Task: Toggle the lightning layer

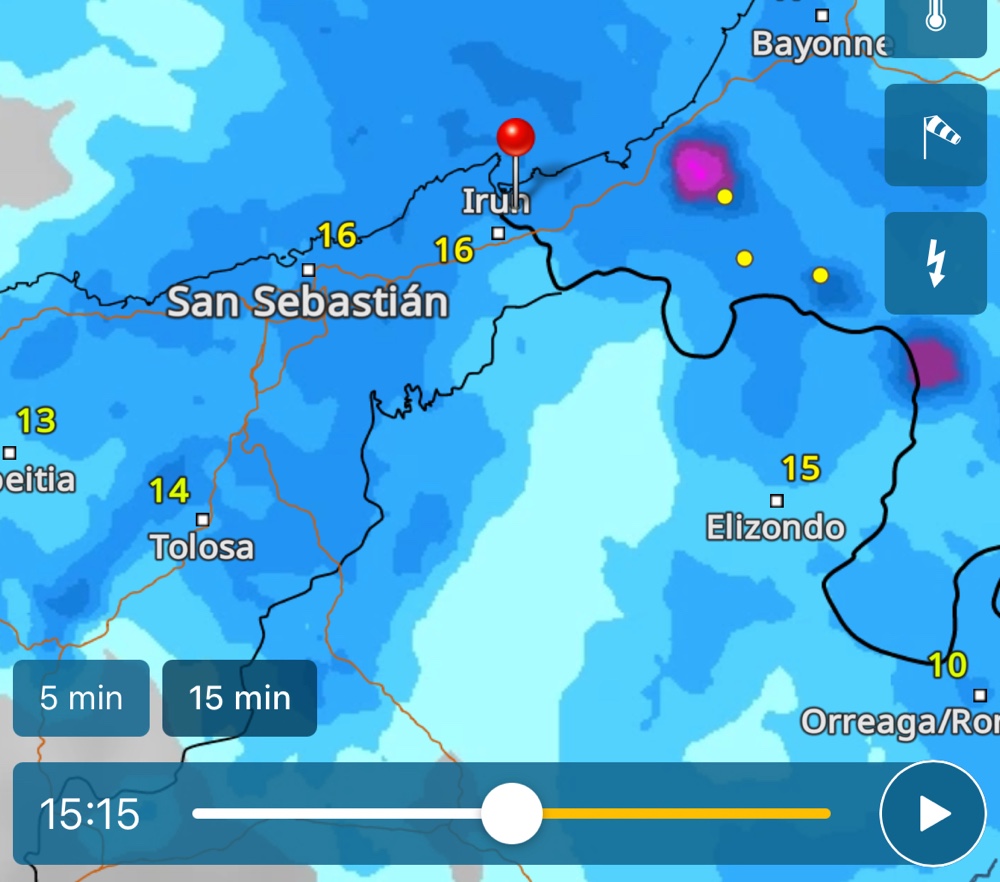Action: pyautogui.click(x=935, y=263)
